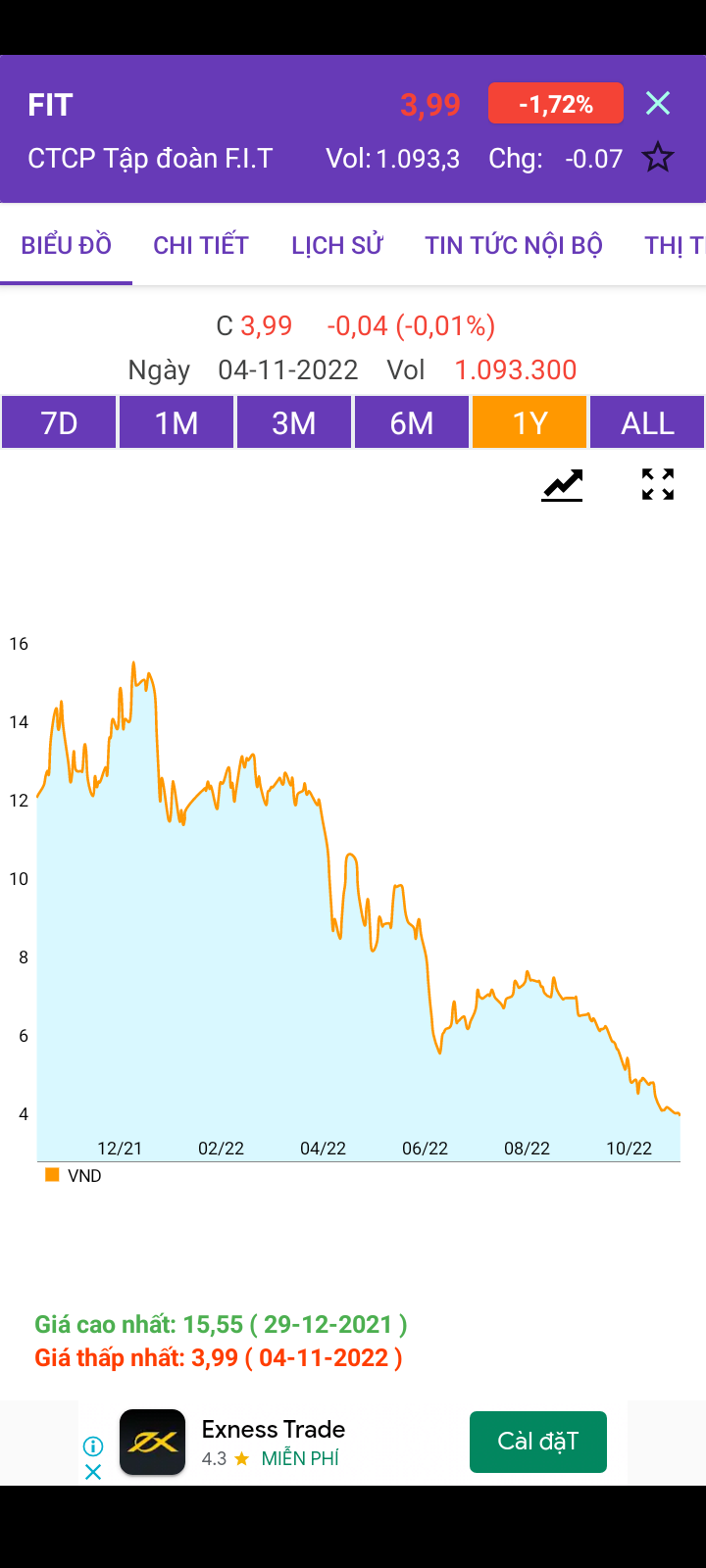
Task: Expand the chart to fullscreen
Action: (x=658, y=484)
